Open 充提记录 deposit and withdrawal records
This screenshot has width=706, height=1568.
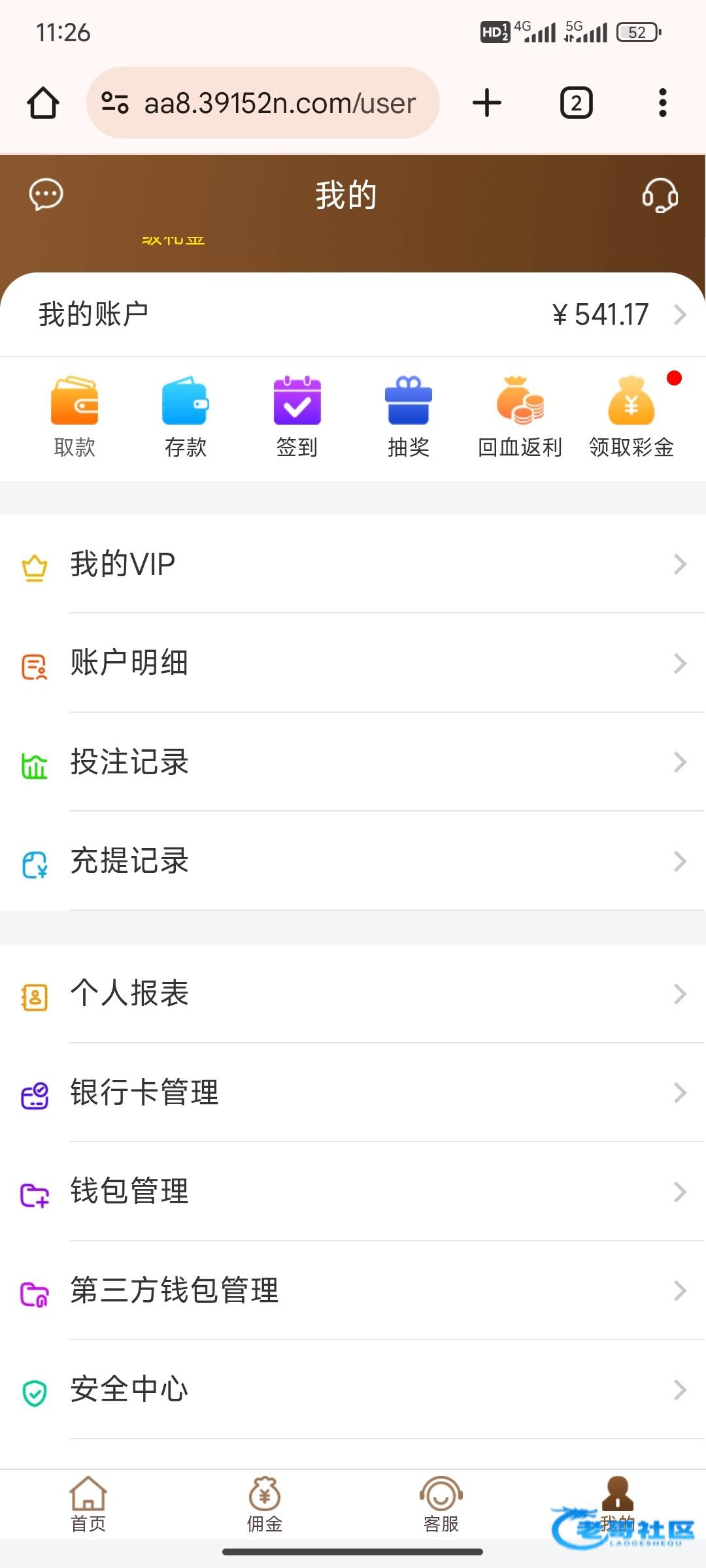[353, 861]
